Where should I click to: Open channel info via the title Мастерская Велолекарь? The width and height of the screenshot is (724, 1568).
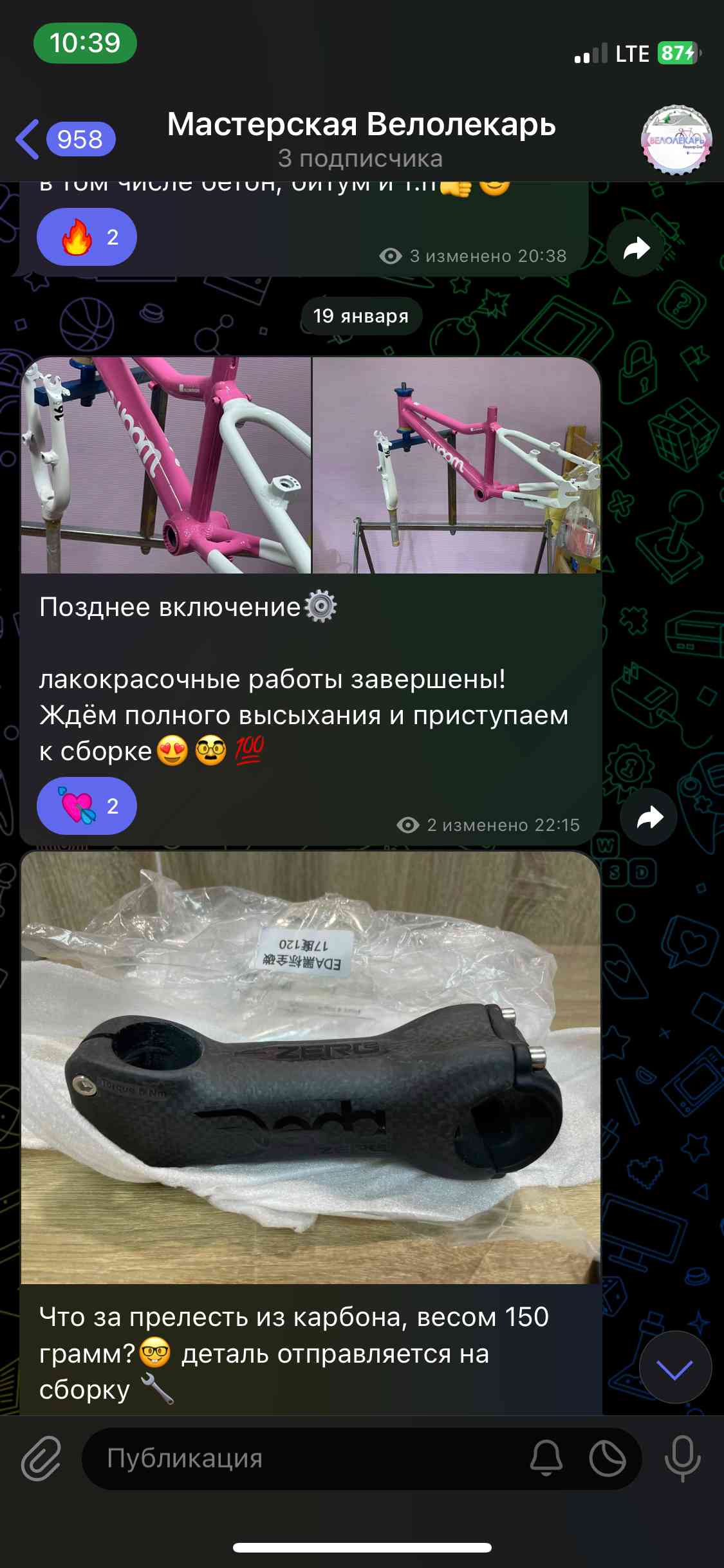click(361, 124)
